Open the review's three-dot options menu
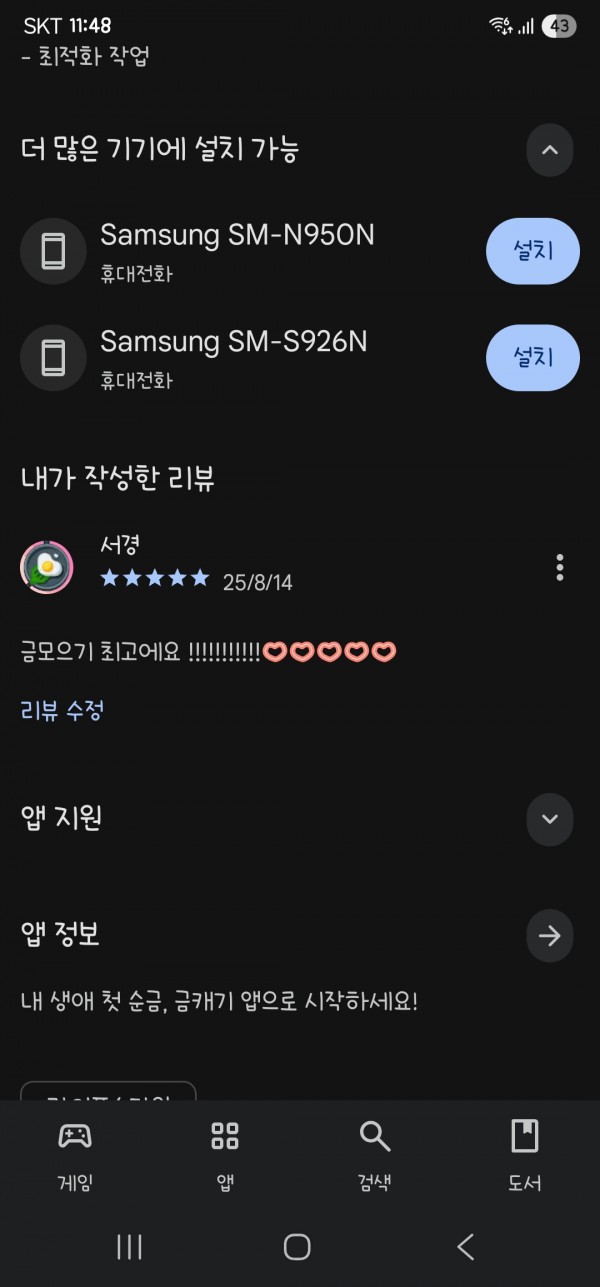The image size is (600, 1287). 559,567
